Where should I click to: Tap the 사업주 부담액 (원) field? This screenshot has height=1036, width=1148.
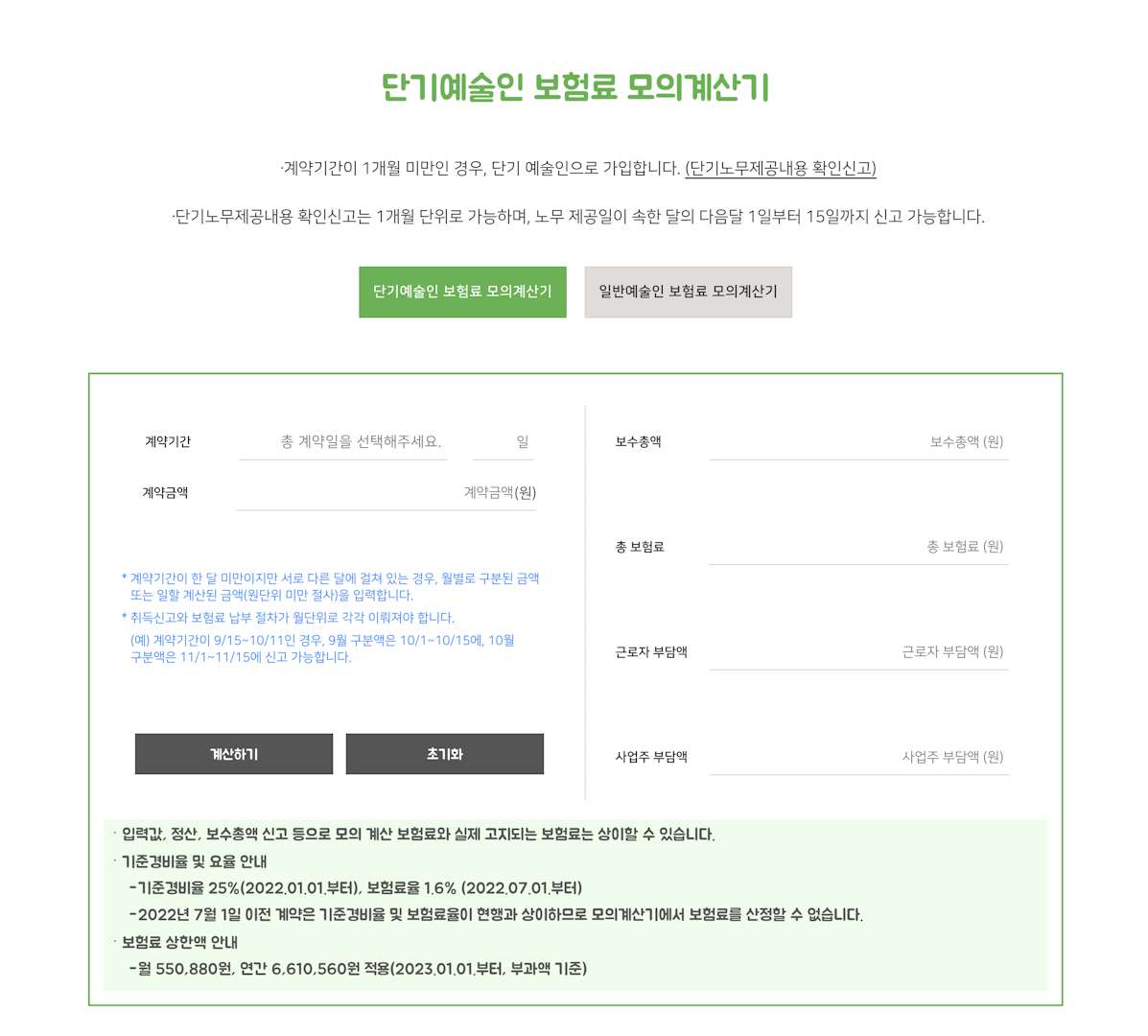858,757
